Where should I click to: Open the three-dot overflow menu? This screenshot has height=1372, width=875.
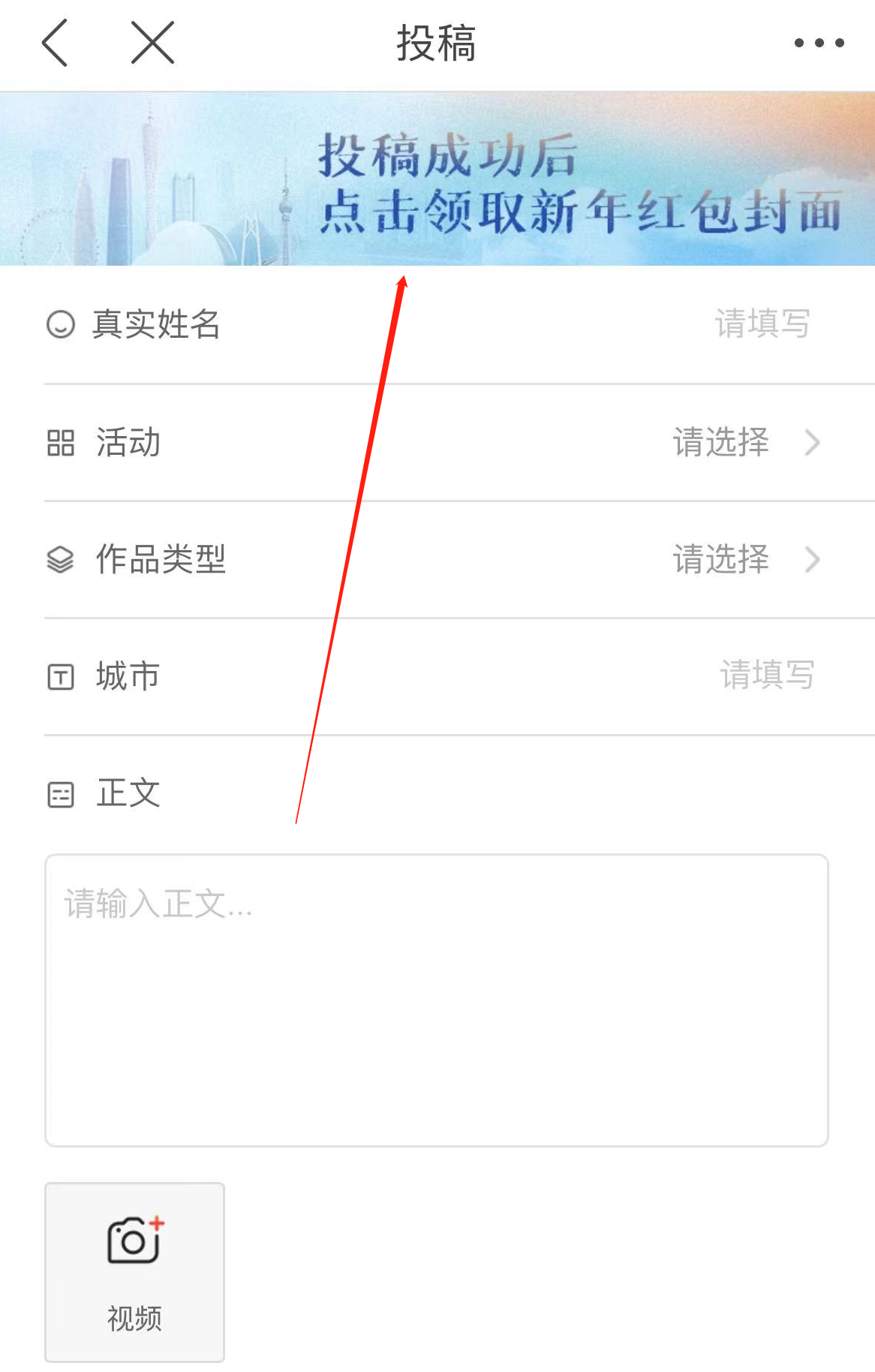[819, 43]
